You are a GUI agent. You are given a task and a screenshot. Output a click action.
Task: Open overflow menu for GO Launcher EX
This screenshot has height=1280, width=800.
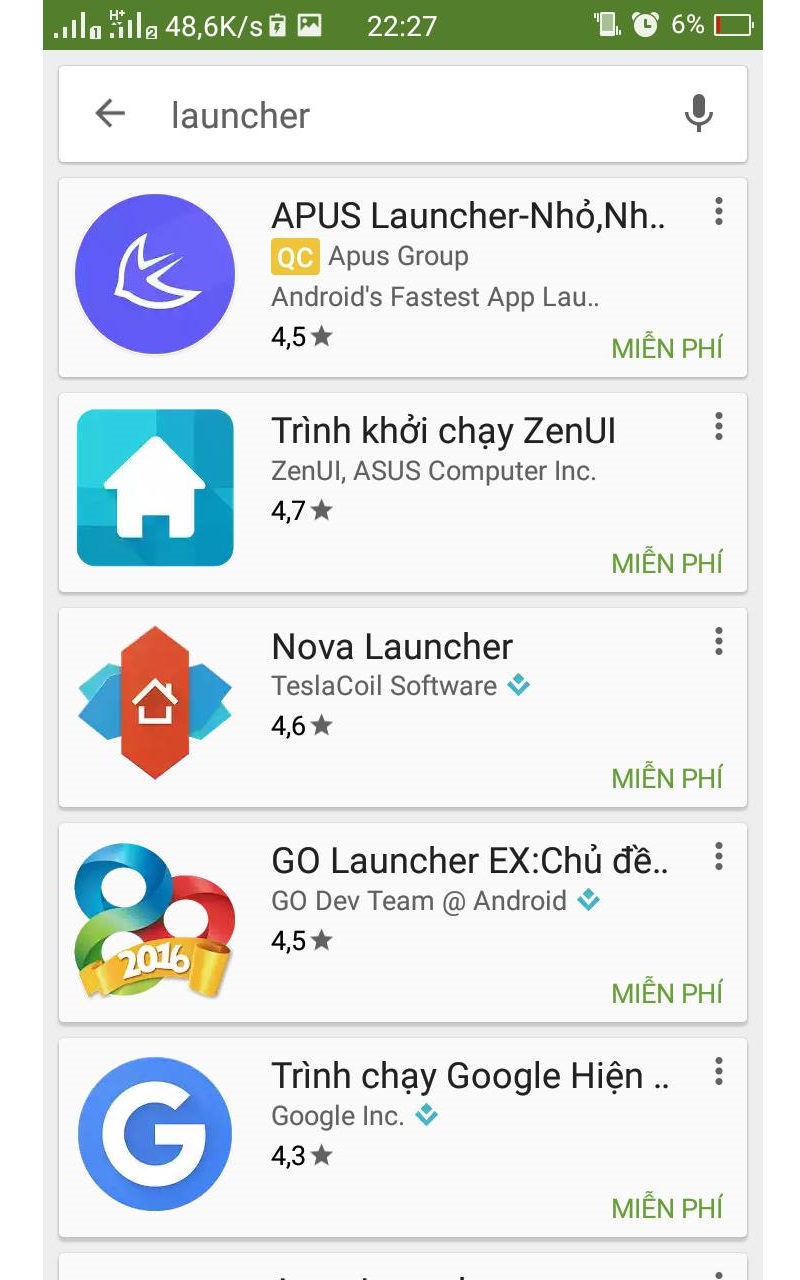pos(718,857)
